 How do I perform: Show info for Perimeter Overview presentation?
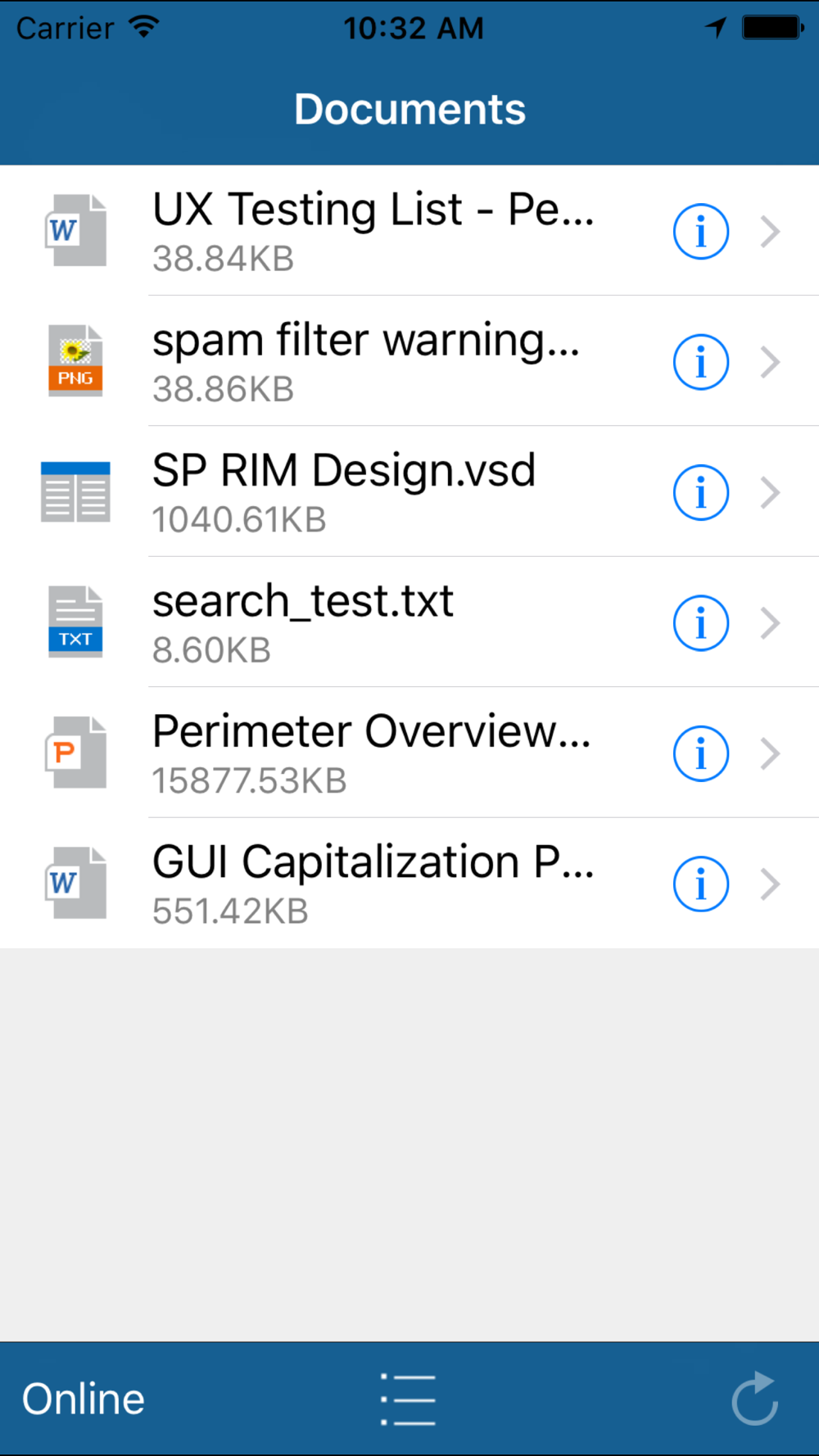click(x=701, y=753)
